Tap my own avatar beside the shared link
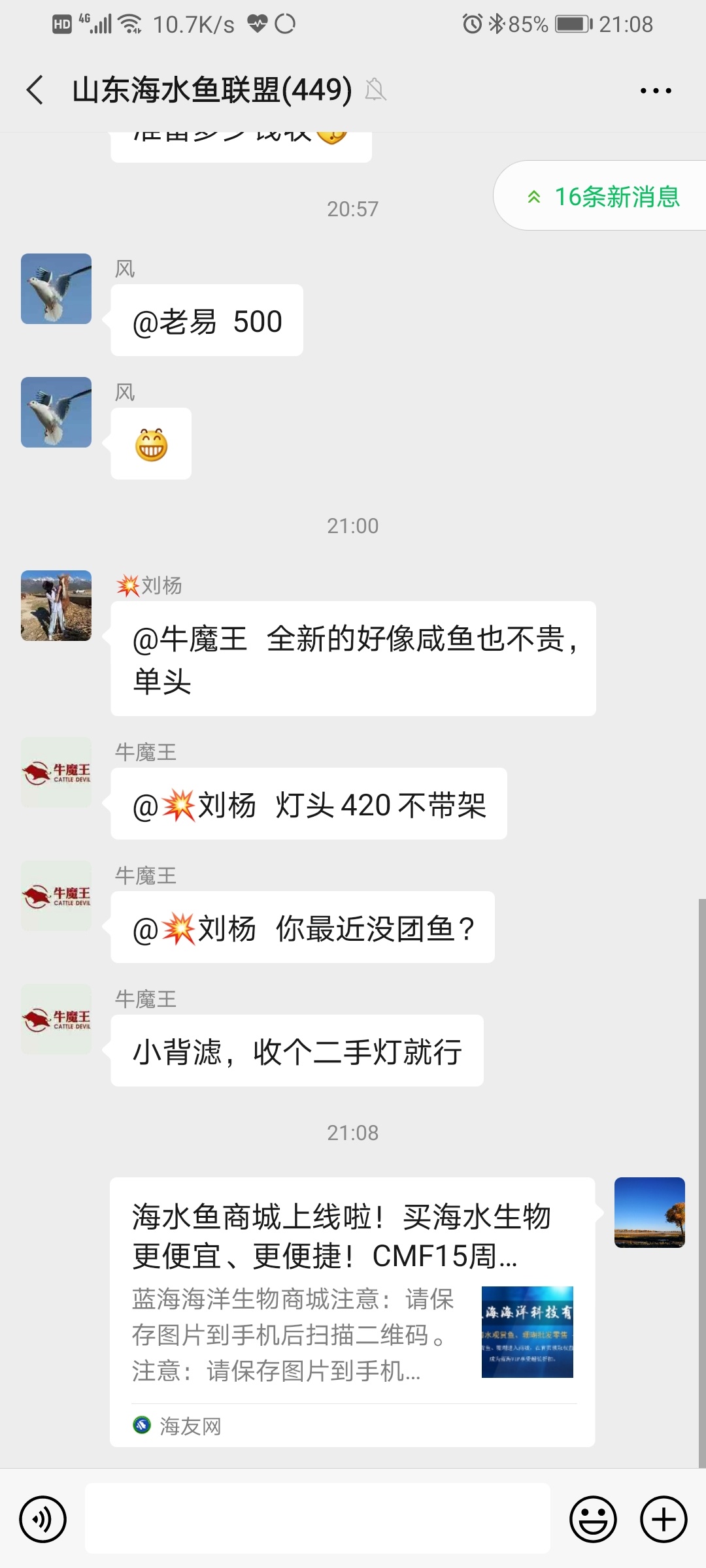706x1568 pixels. point(649,1213)
